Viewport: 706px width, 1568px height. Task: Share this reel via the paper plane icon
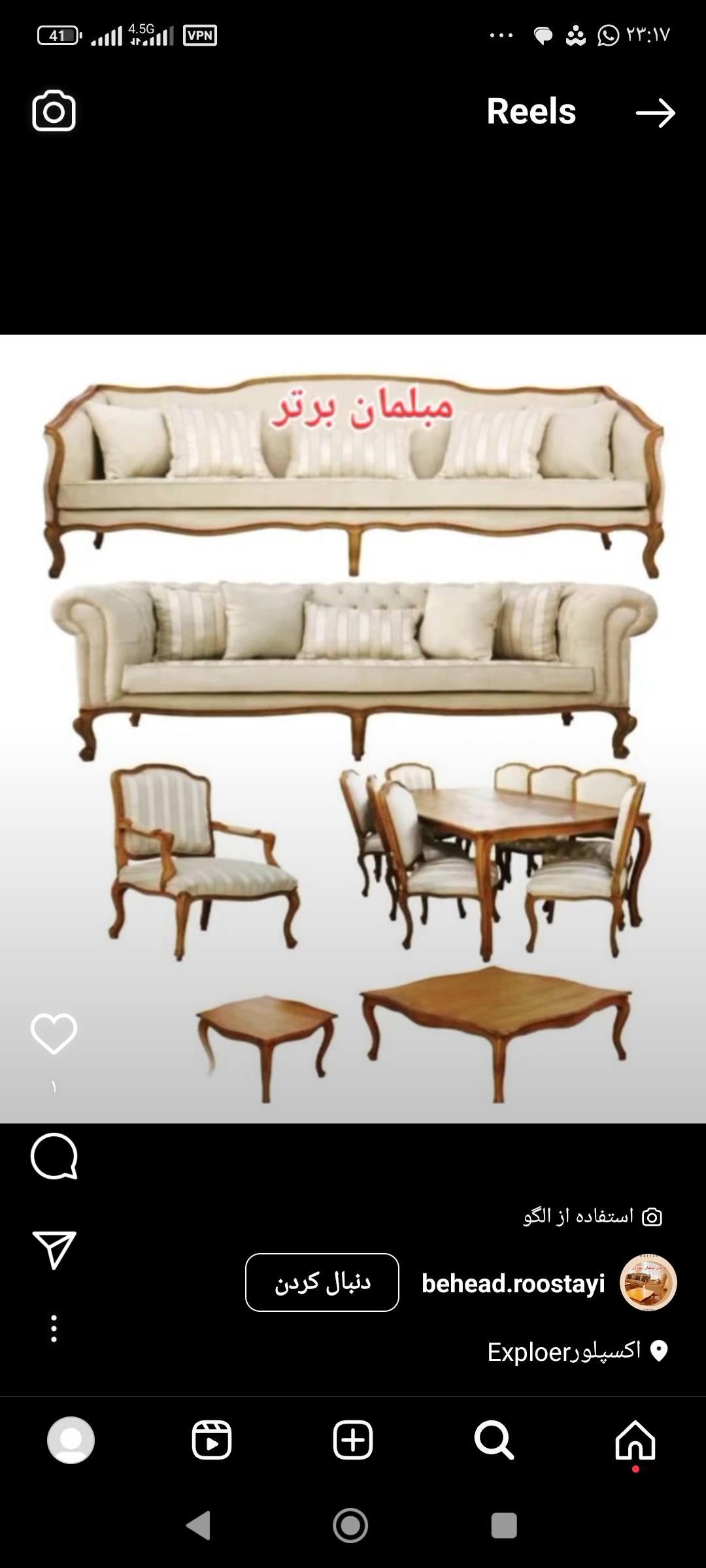[54, 1249]
